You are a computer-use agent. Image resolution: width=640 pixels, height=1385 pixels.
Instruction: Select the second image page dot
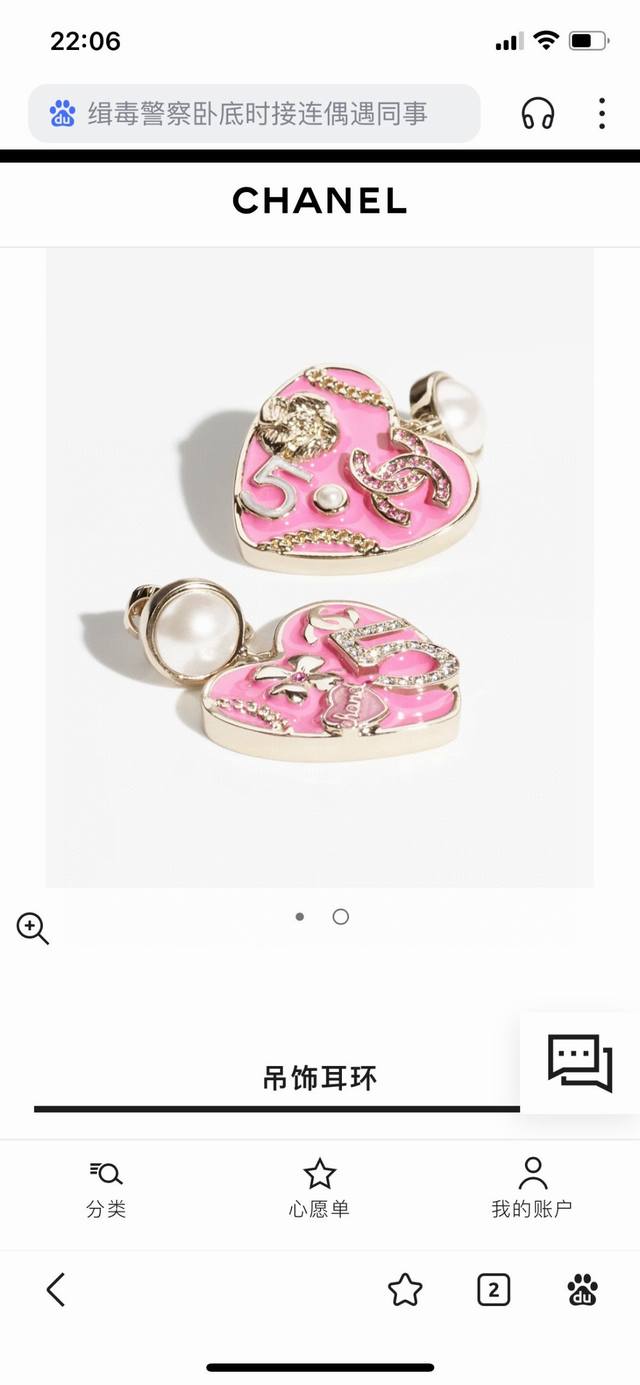point(341,916)
